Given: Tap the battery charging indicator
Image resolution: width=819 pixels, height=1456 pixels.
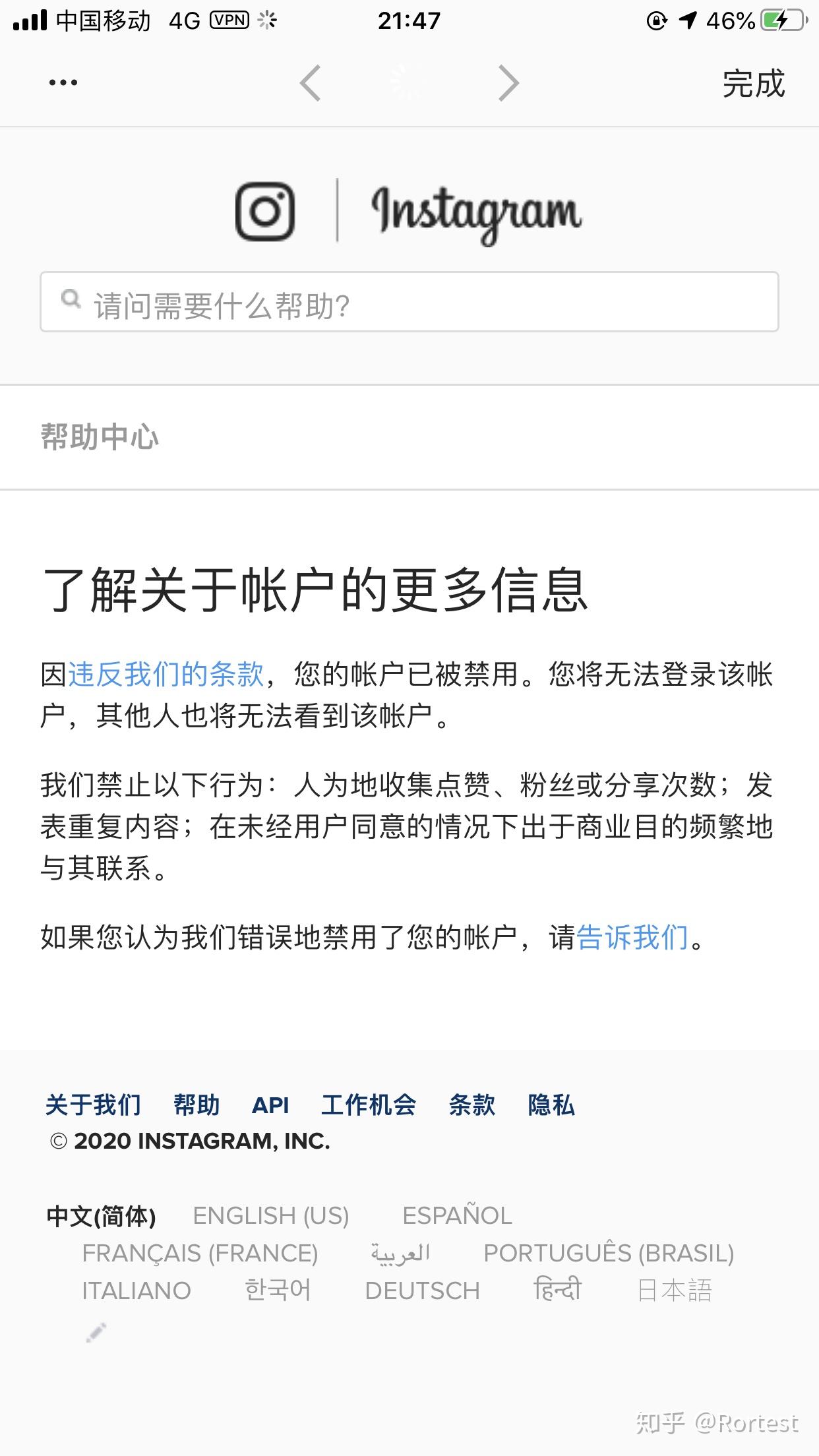Looking at the screenshot, I should pyautogui.click(x=782, y=20).
